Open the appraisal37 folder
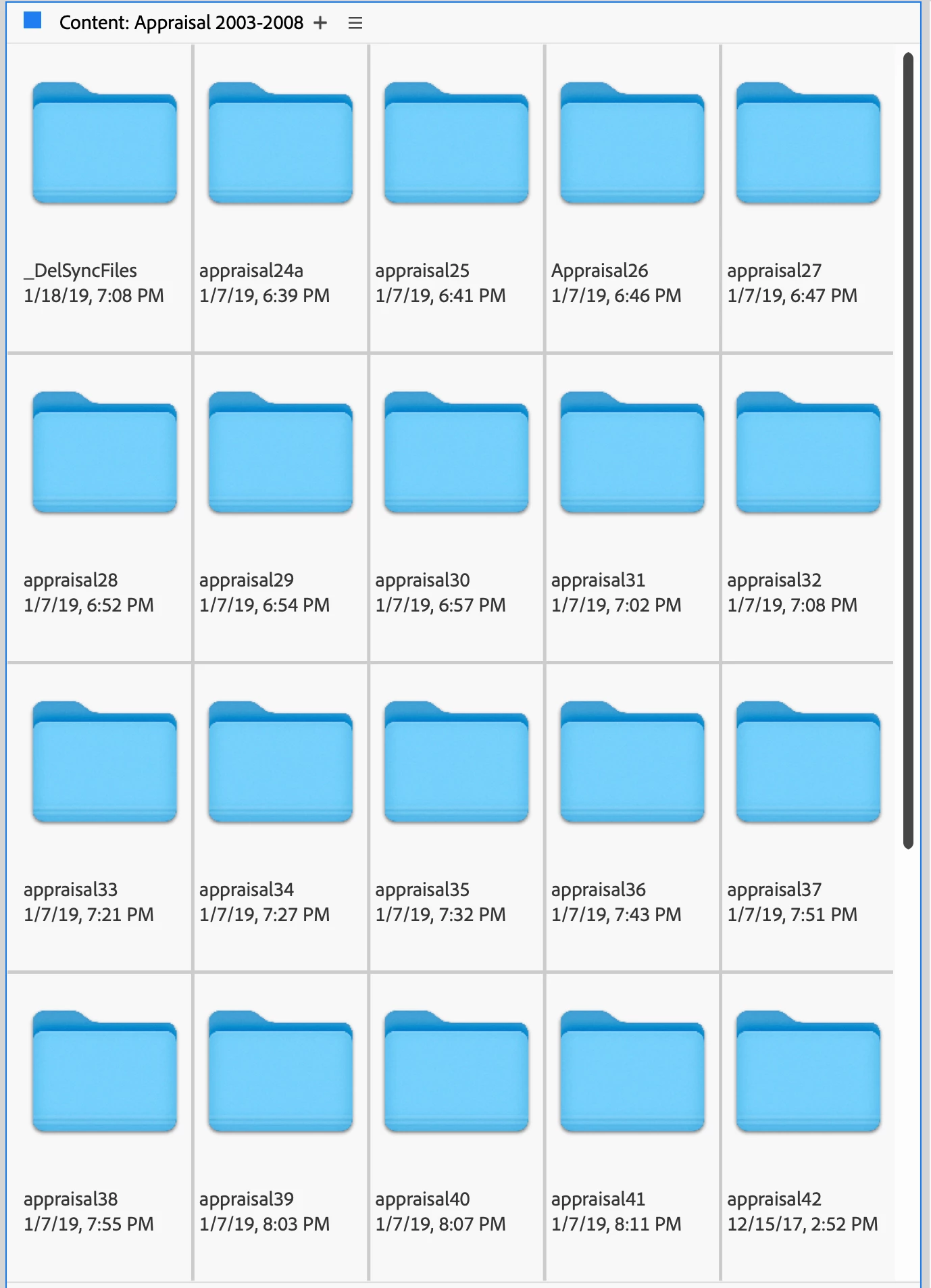The image size is (931, 1288). click(x=808, y=763)
